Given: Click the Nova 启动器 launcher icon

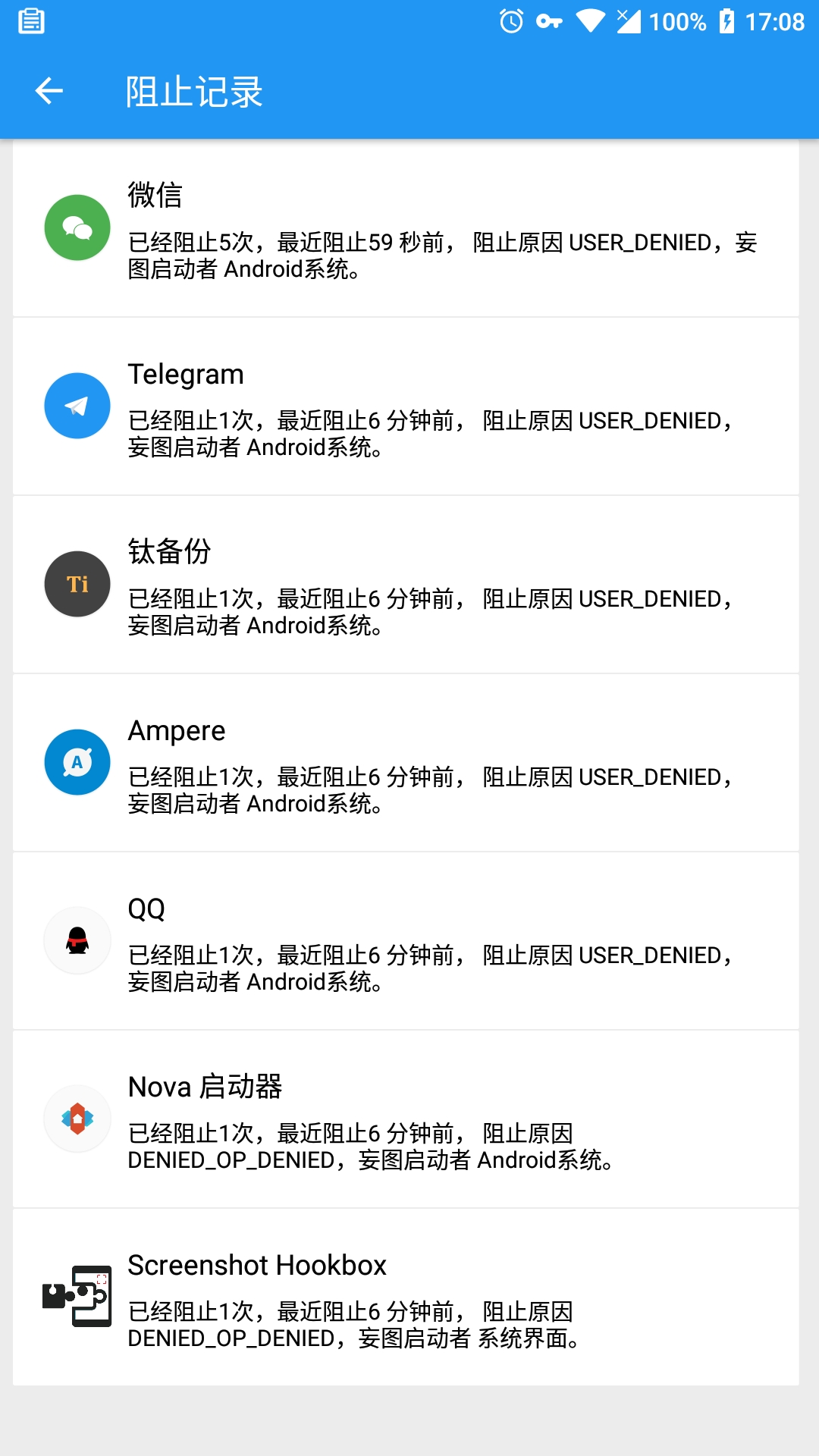Looking at the screenshot, I should [x=76, y=1119].
